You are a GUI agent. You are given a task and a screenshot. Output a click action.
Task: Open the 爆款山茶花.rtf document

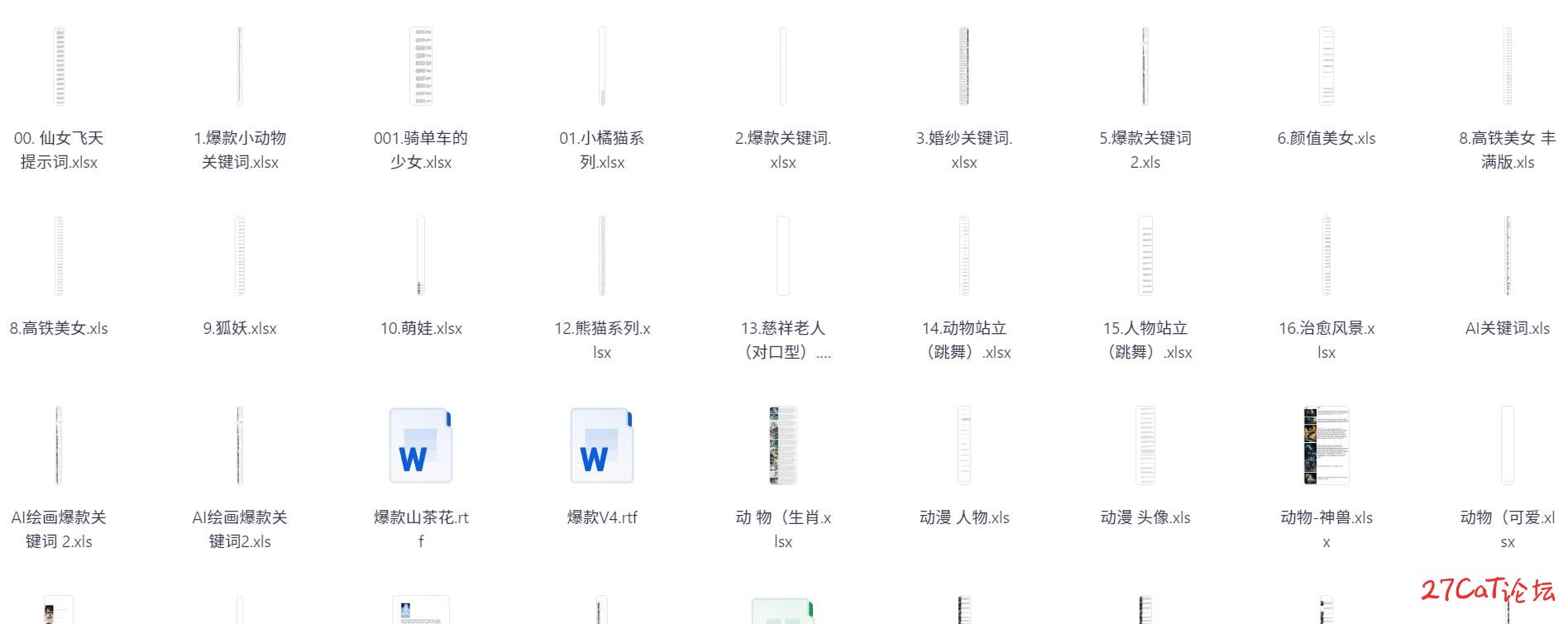(421, 445)
